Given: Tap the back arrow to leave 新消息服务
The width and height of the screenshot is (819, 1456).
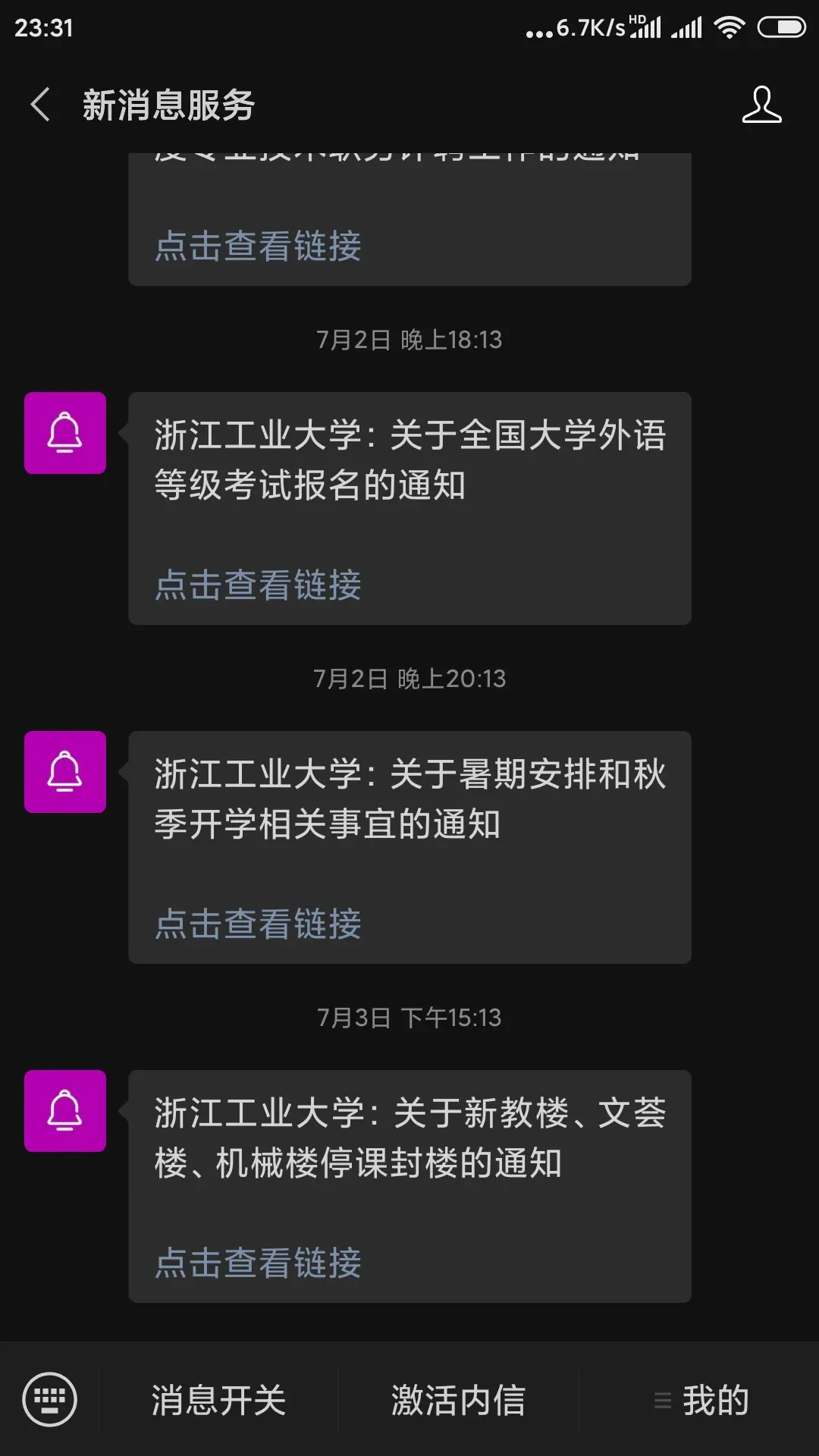Looking at the screenshot, I should (39, 105).
